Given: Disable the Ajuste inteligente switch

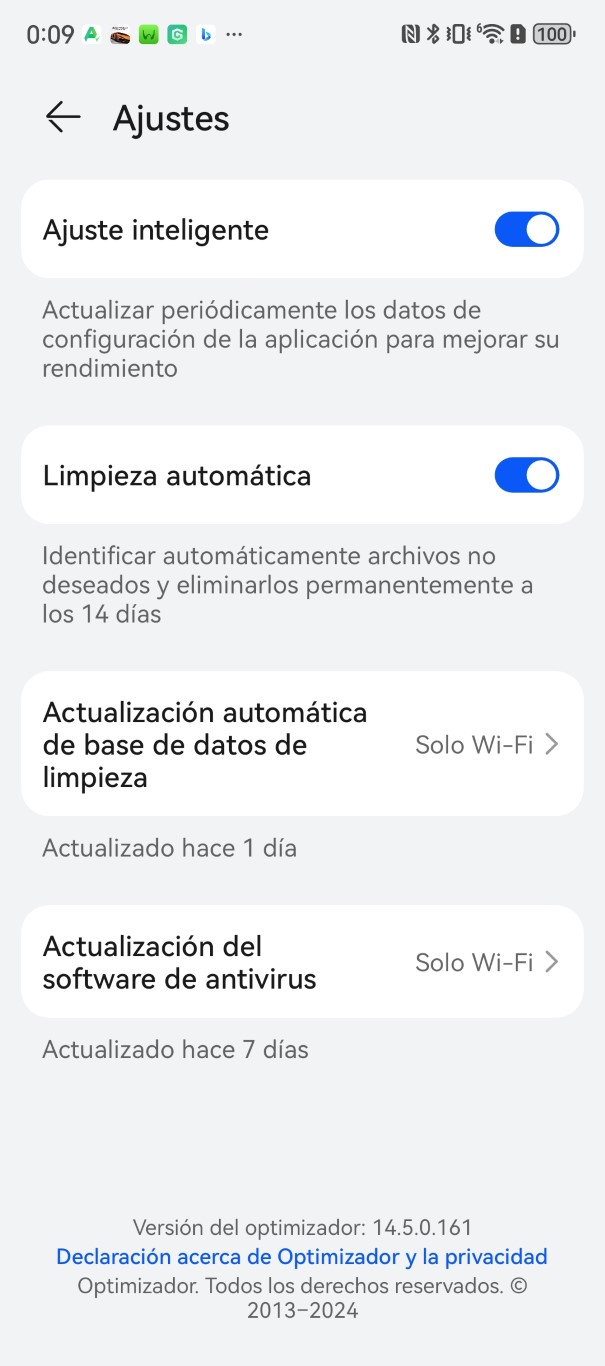Looking at the screenshot, I should pyautogui.click(x=527, y=230).
